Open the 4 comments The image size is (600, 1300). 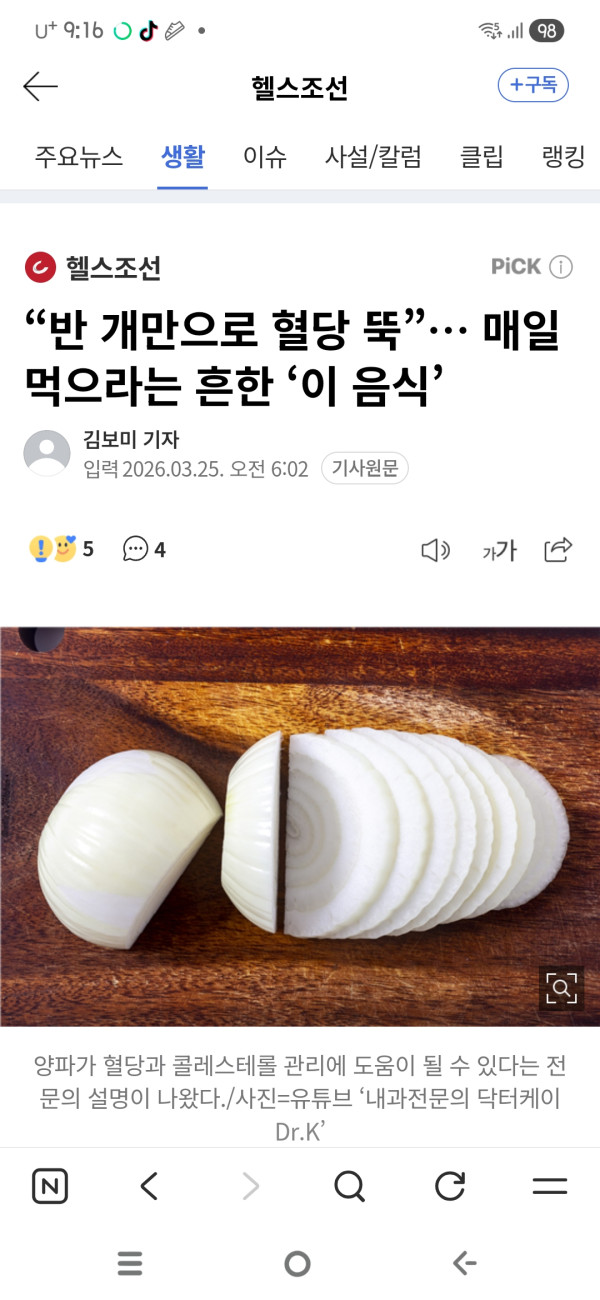144,549
